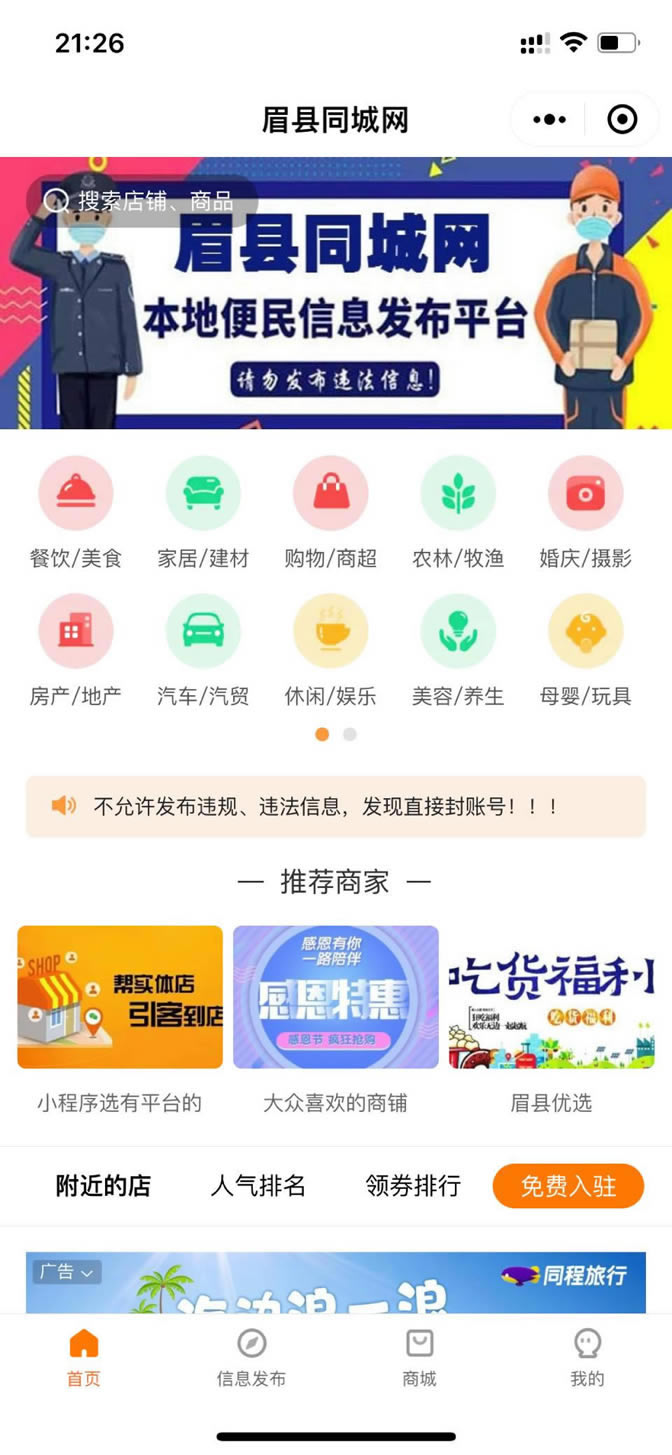
Task: Switch to the 人气排名 tab
Action: [258, 1186]
